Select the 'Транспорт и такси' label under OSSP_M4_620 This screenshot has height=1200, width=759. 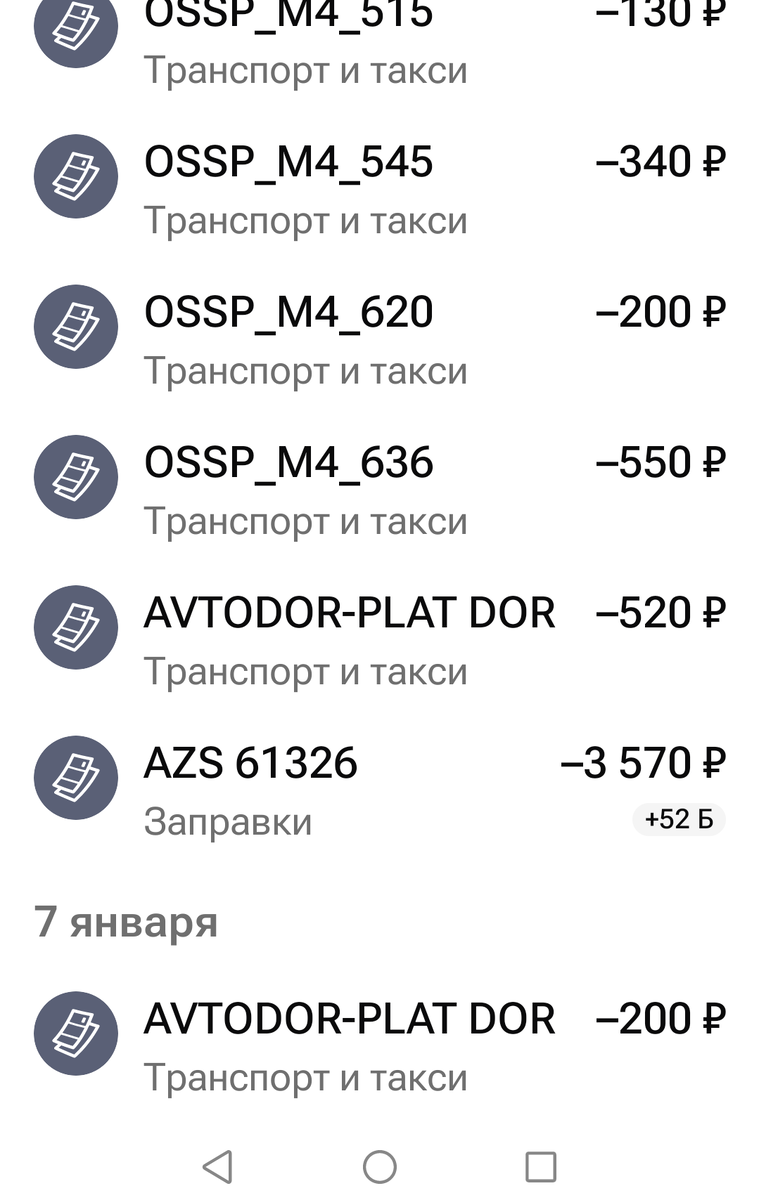[307, 370]
